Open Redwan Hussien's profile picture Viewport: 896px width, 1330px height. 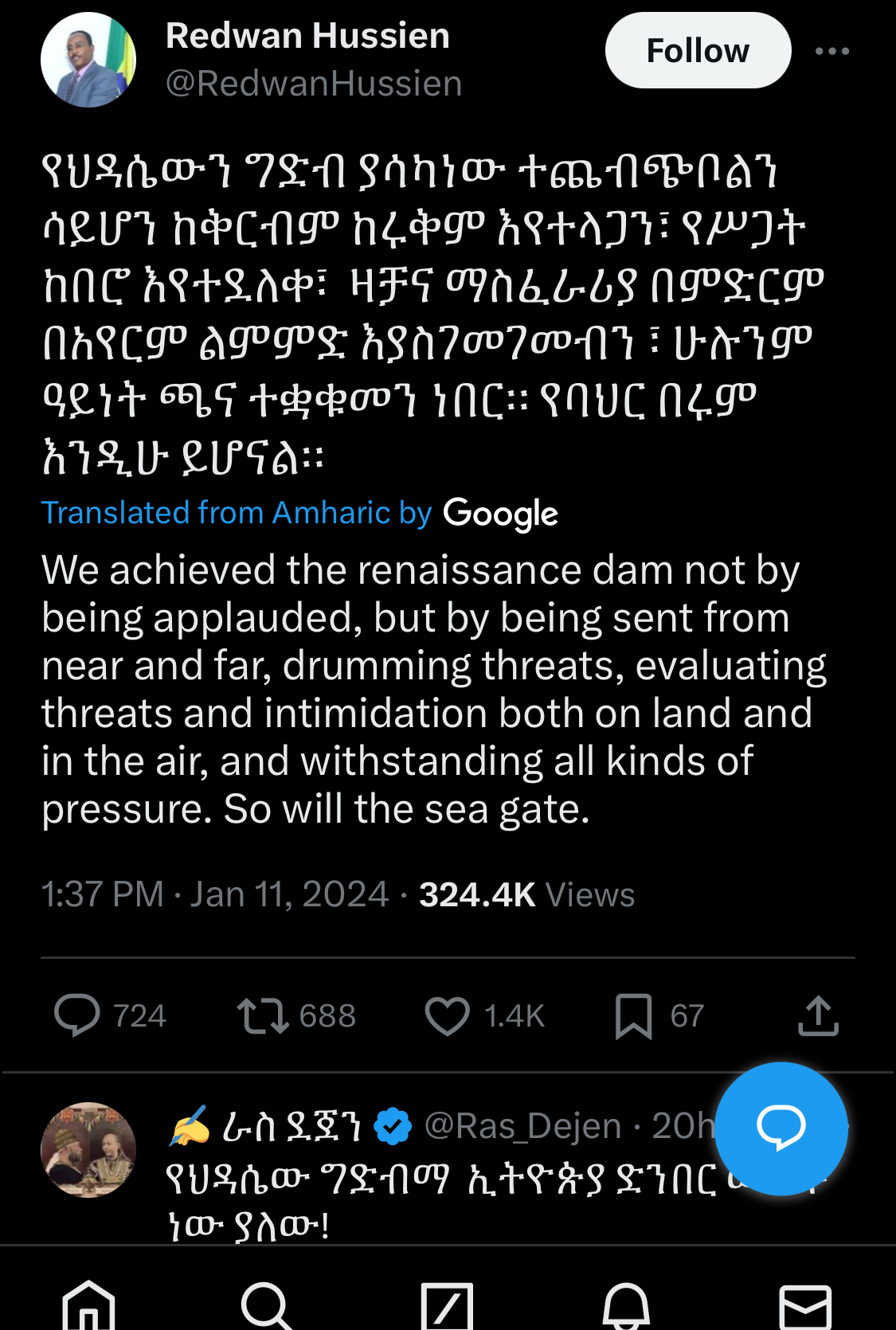(88, 60)
